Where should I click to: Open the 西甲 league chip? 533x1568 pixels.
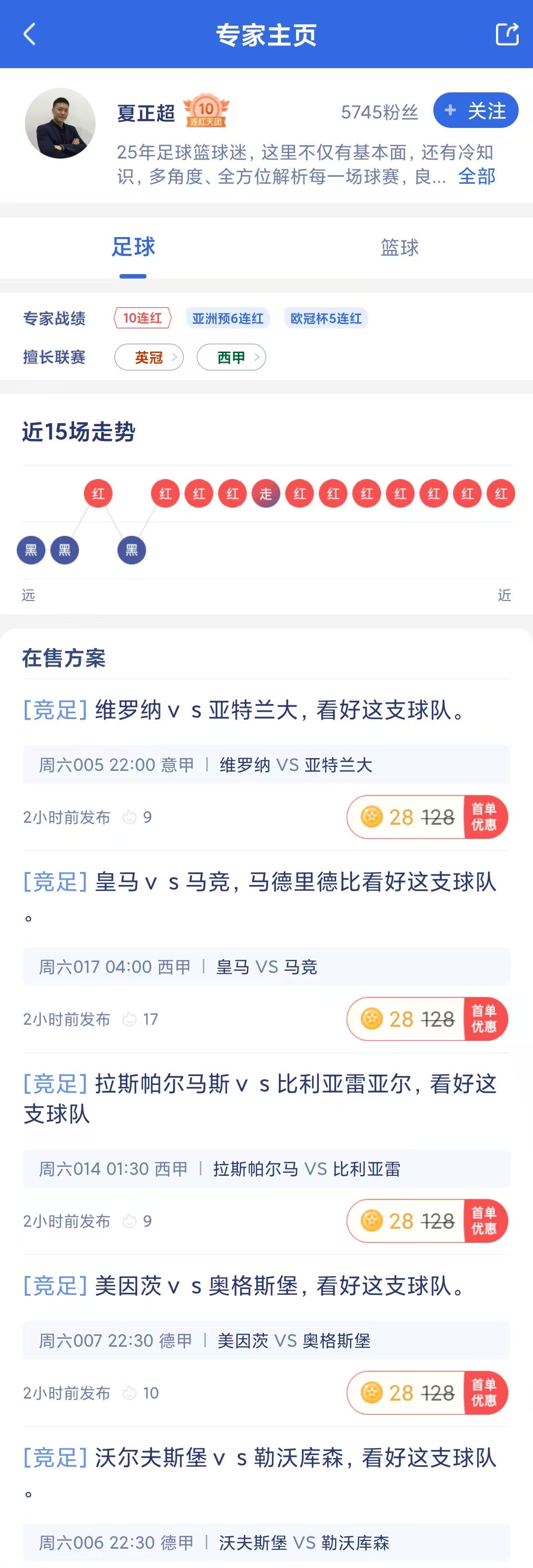(231, 357)
